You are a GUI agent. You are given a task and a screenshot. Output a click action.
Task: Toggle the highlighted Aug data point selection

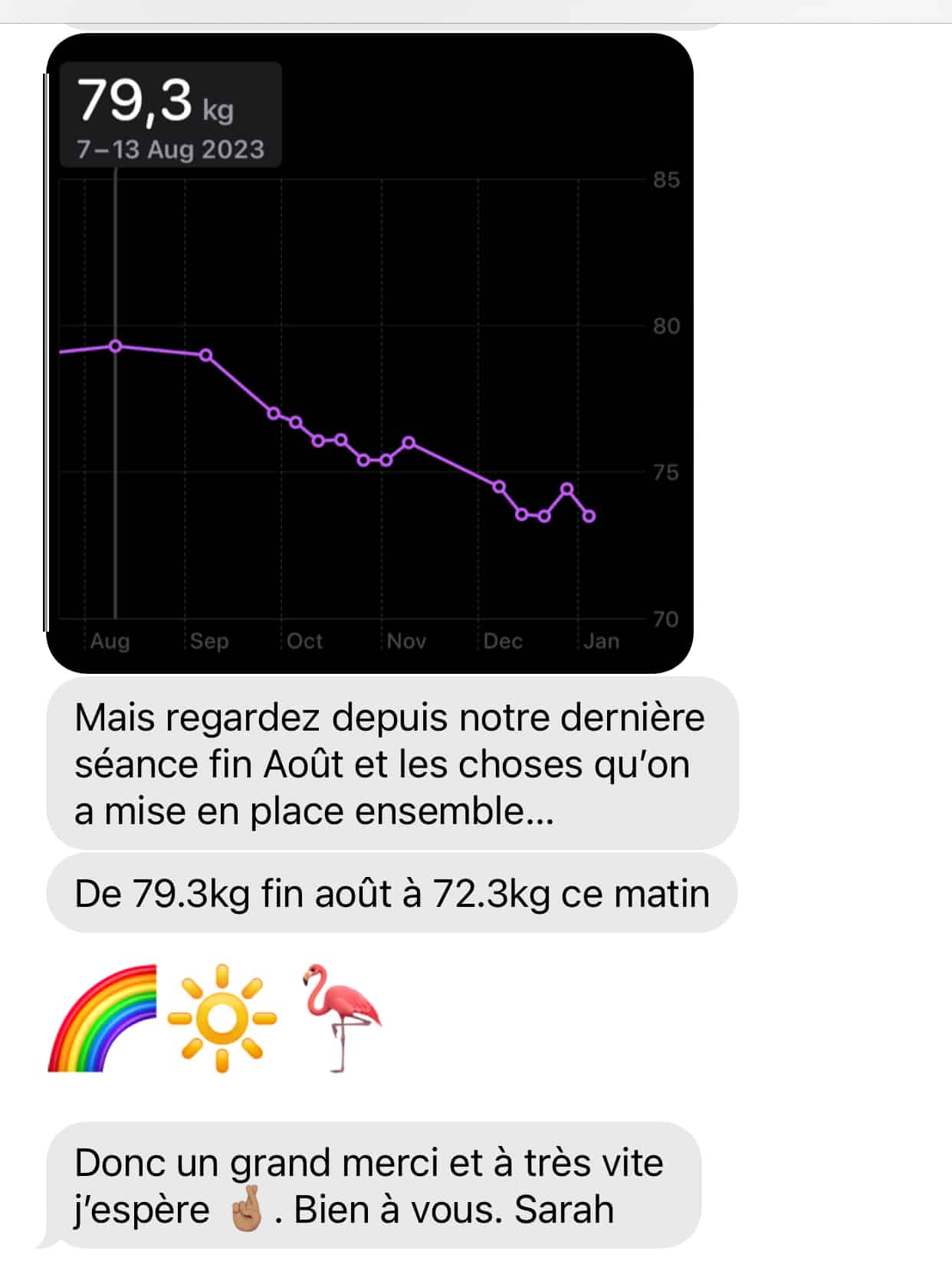115,347
